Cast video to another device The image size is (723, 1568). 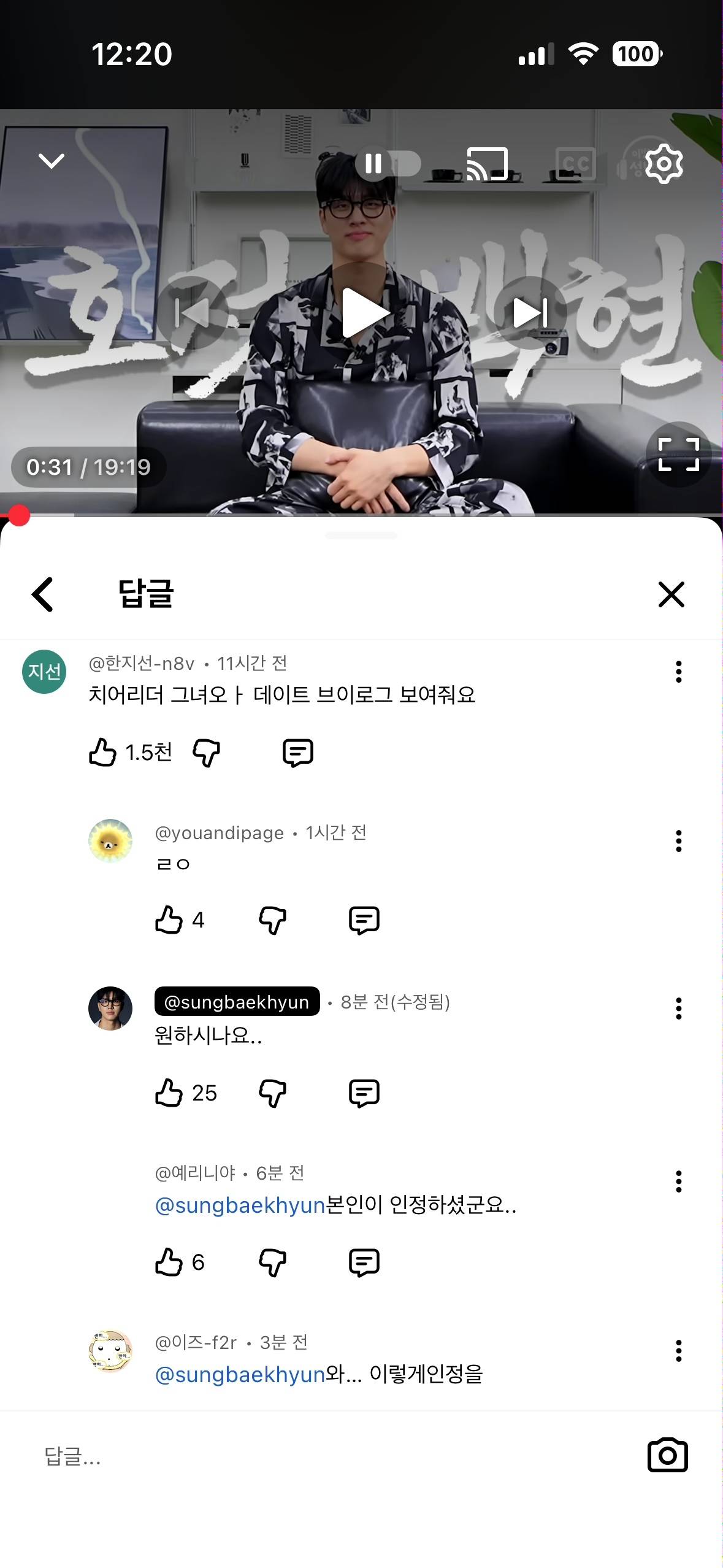(x=487, y=164)
